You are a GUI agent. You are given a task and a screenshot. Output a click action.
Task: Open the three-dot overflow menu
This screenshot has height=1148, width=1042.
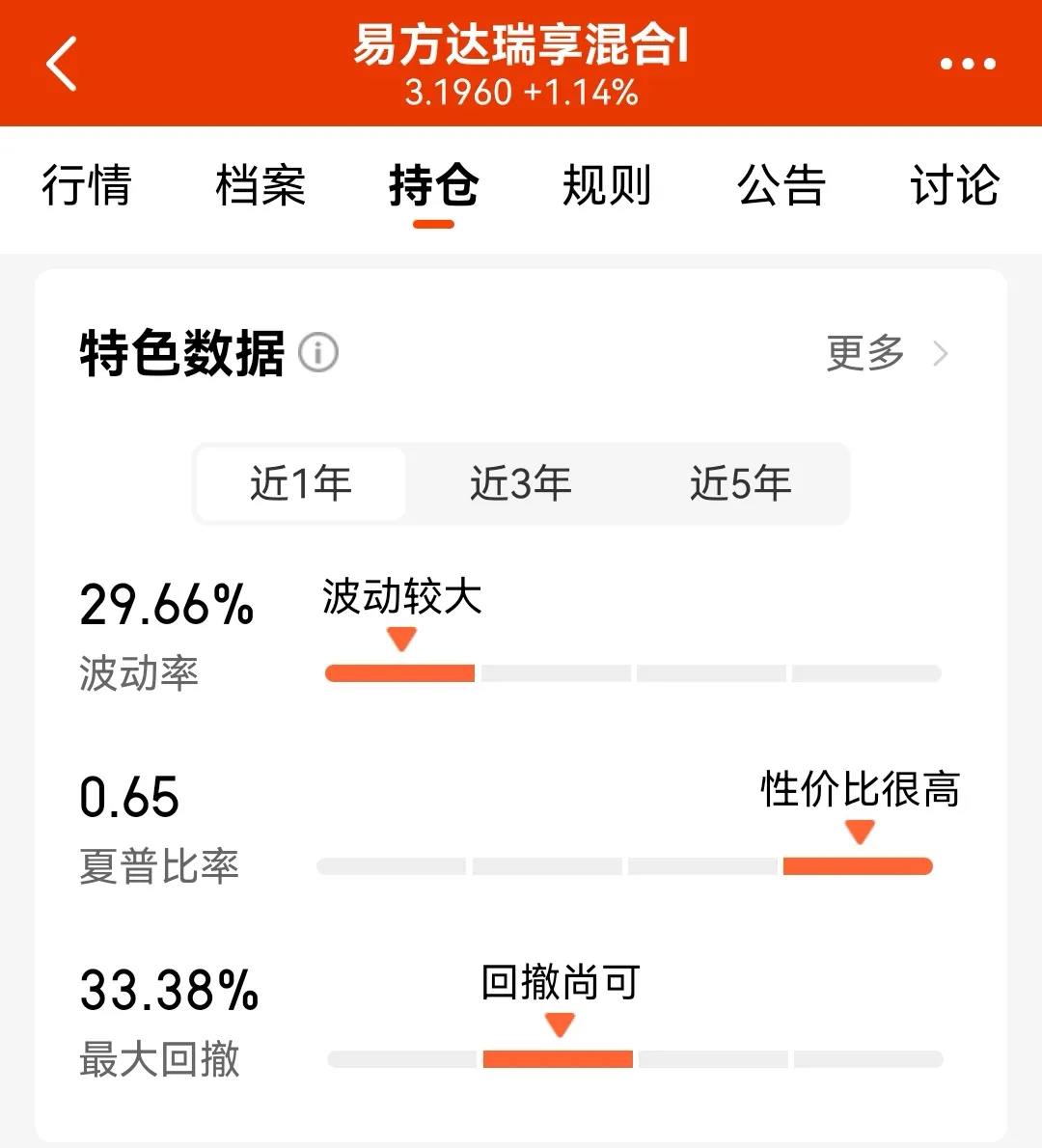click(967, 65)
